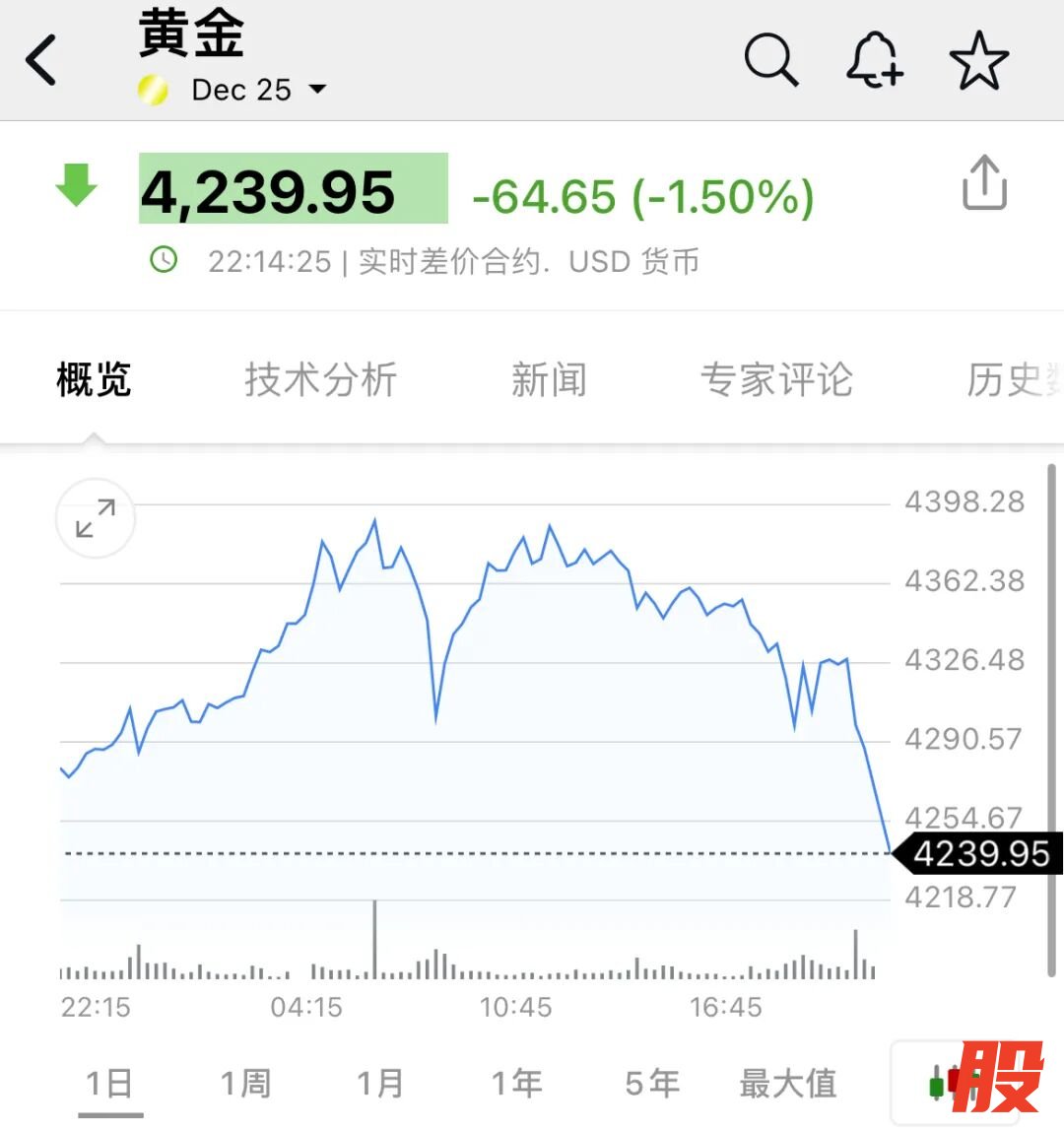Add a price alert with the bell

click(874, 61)
